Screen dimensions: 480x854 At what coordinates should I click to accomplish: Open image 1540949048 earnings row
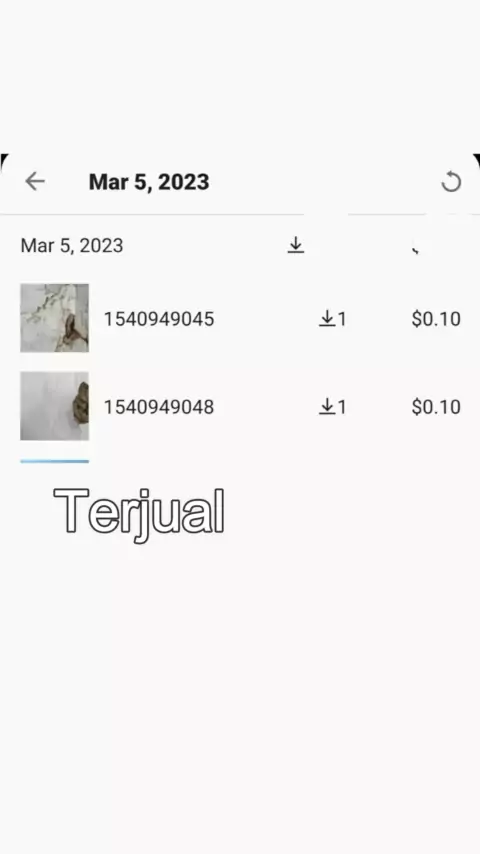coord(240,406)
